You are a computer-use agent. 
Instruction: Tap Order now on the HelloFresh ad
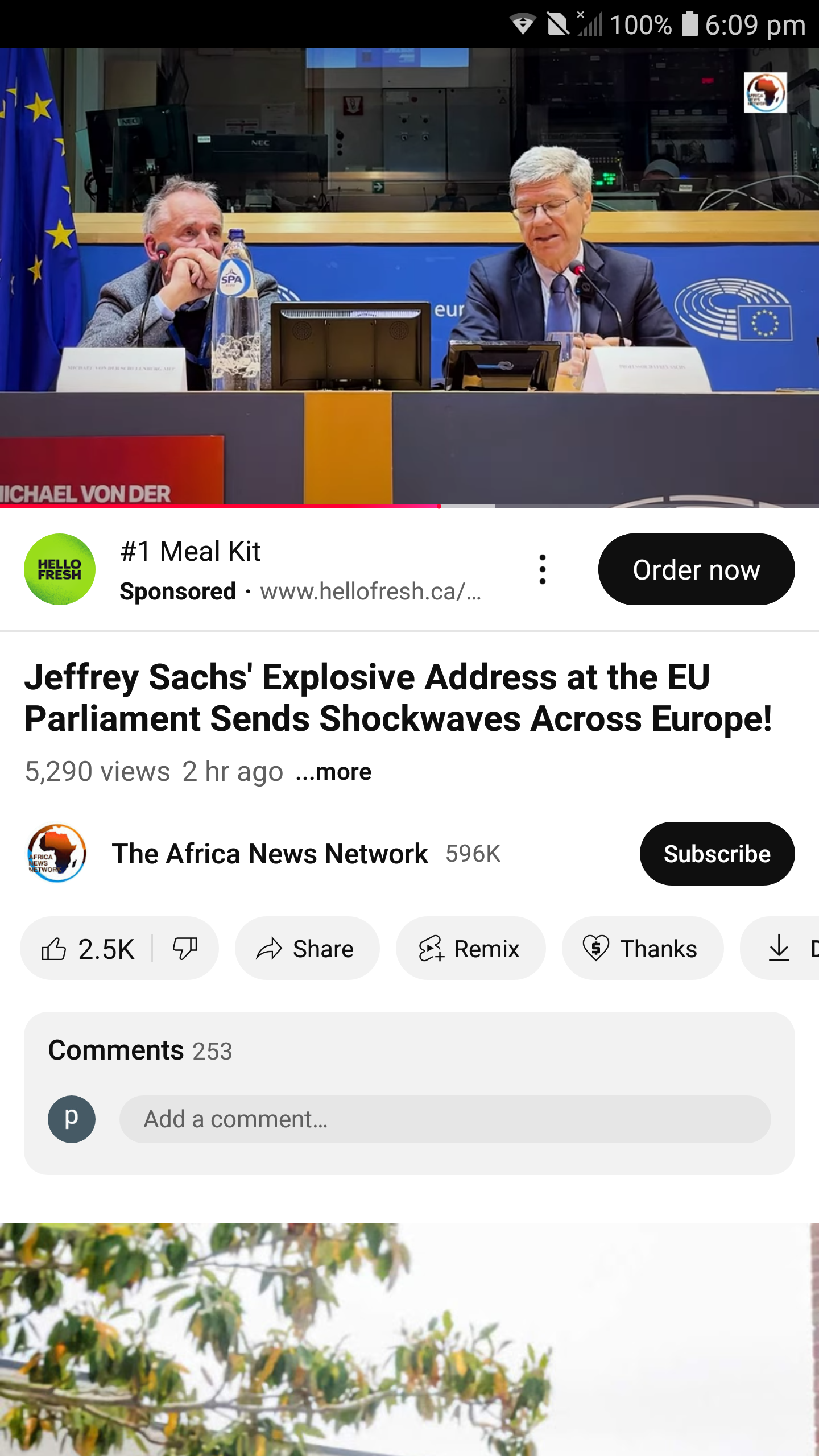point(696,569)
